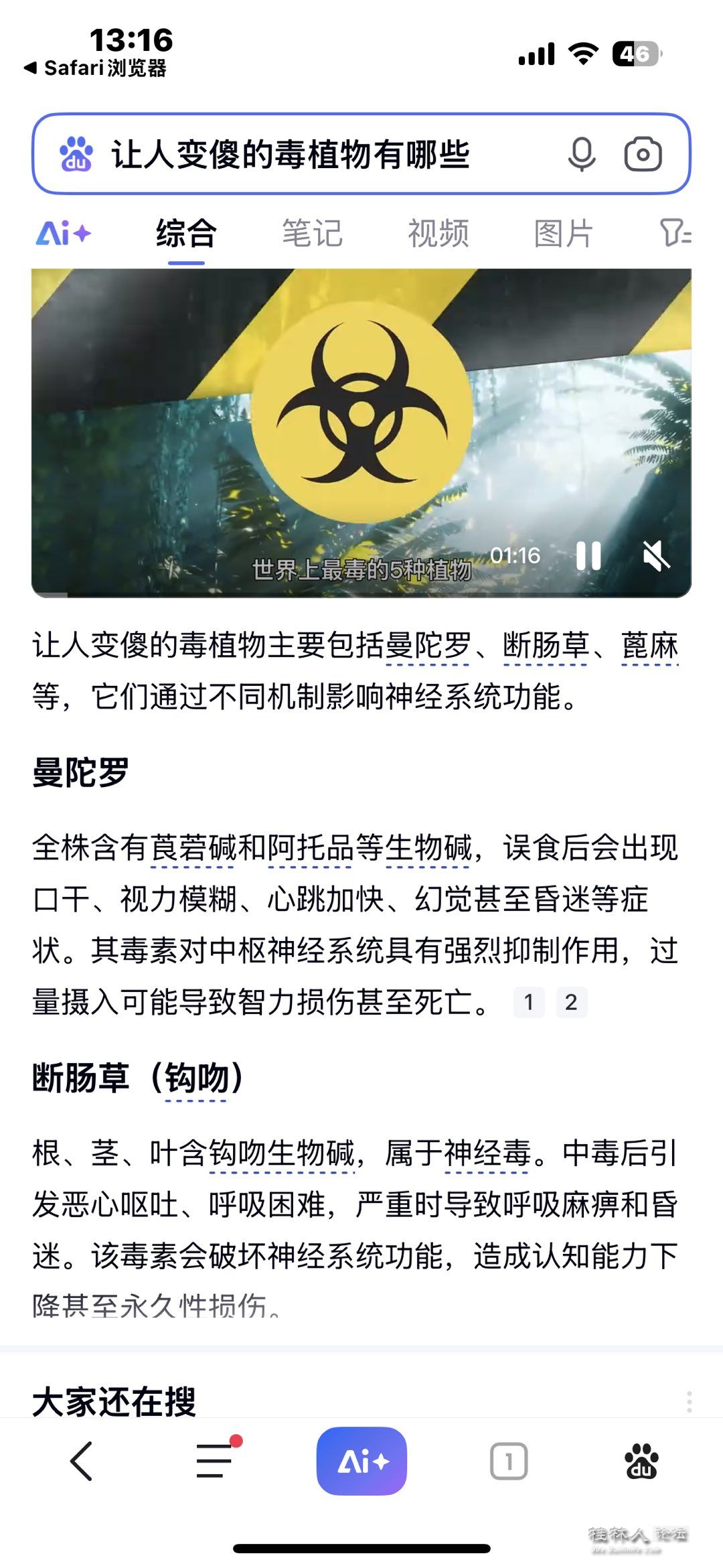The width and height of the screenshot is (723, 1568).
Task: Open the 蓖麻 underlined link
Action: pos(649,646)
